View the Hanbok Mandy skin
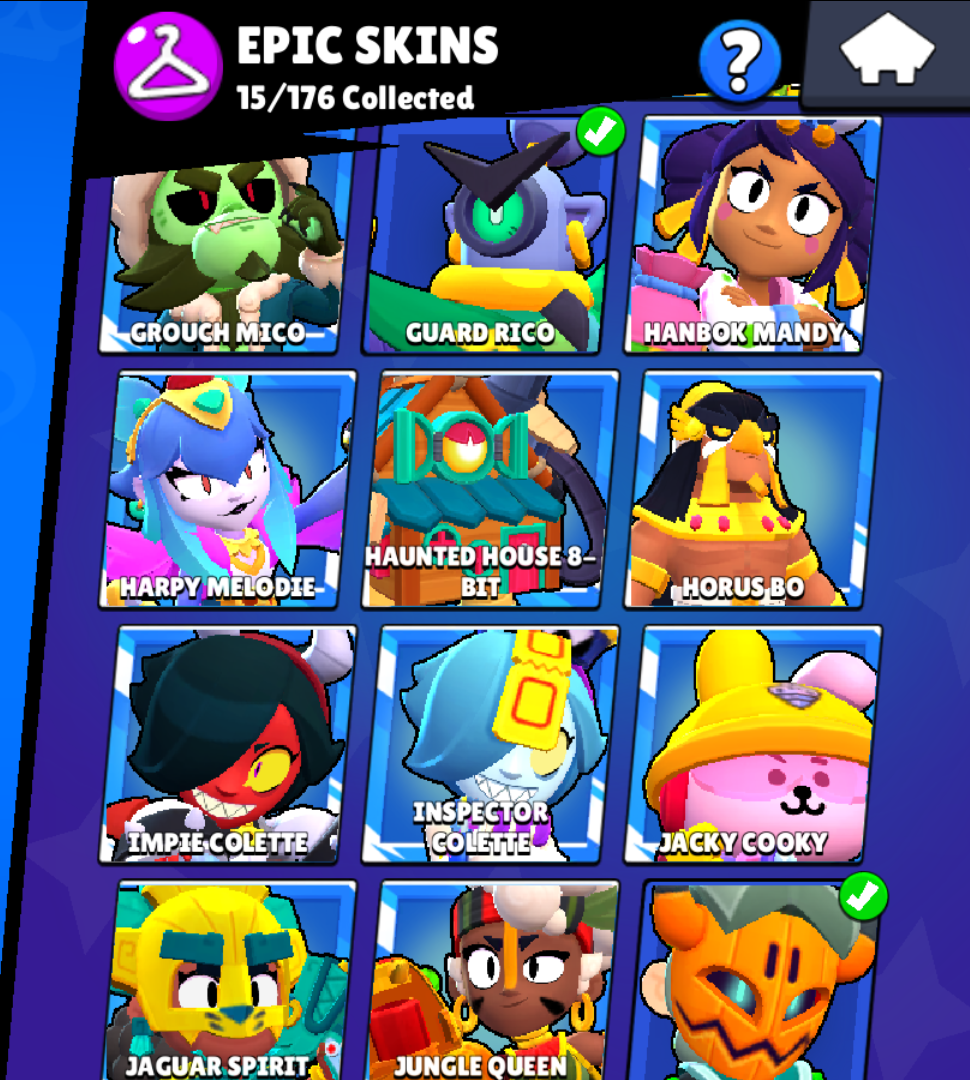Viewport: 970px width, 1080px height. (x=755, y=235)
